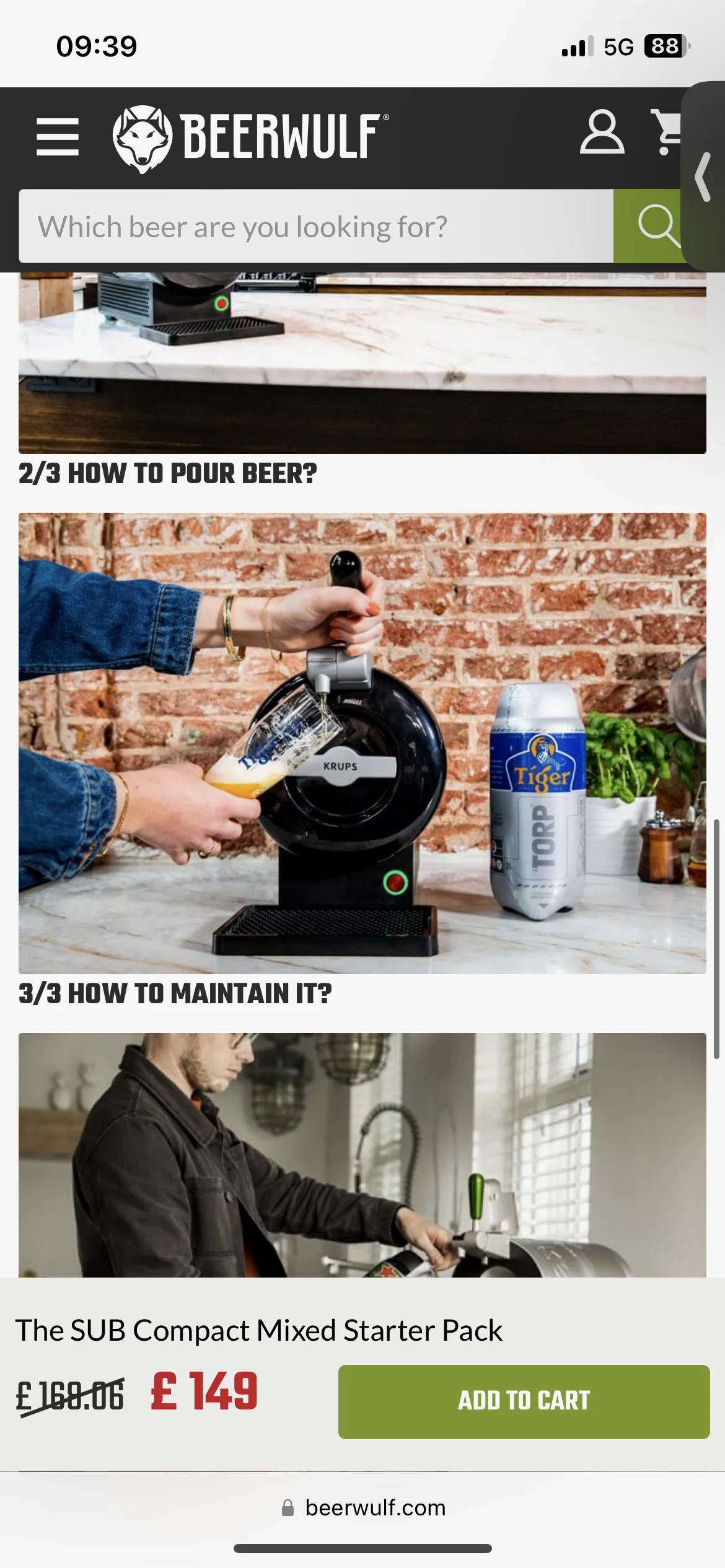Screen dimensions: 725x1568
Task: Open the hamburger navigation menu
Action: 57,137
